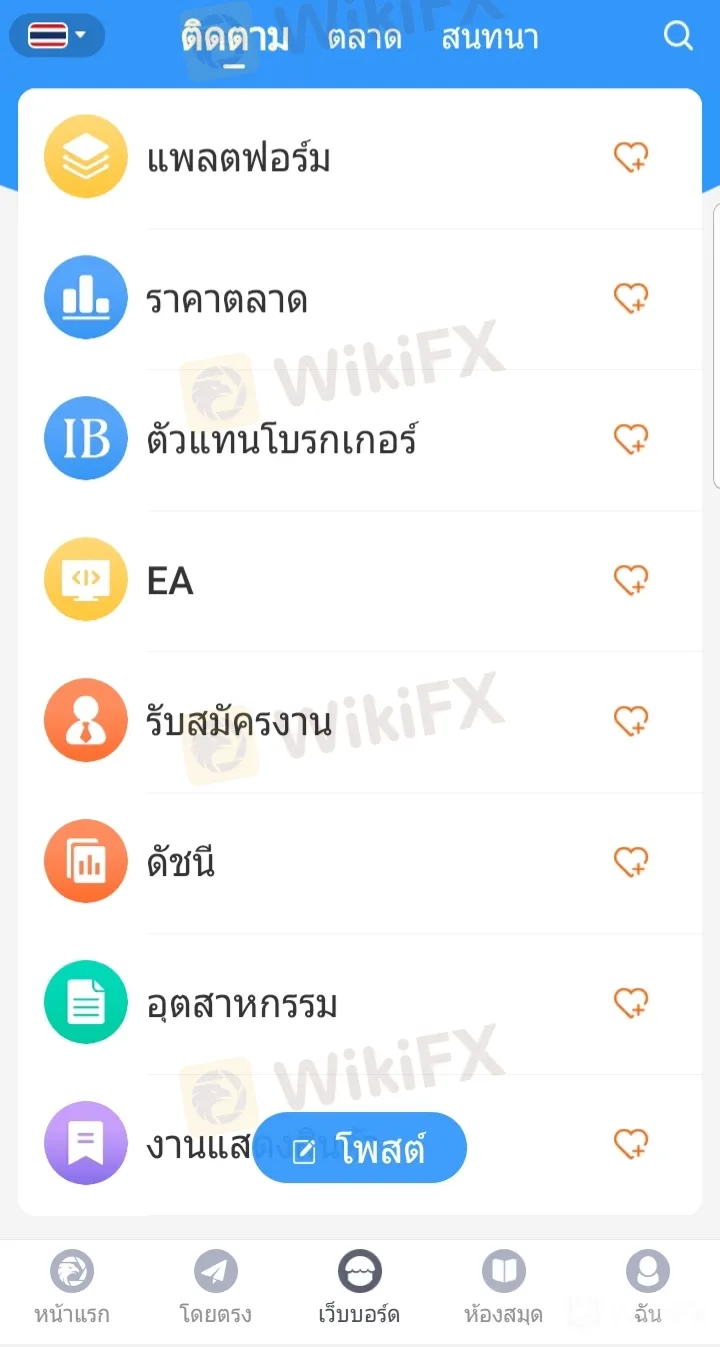Screen dimensions: 720x1347
Task: Follow the อุตสาหกรรม category heart icon
Action: (631, 1002)
